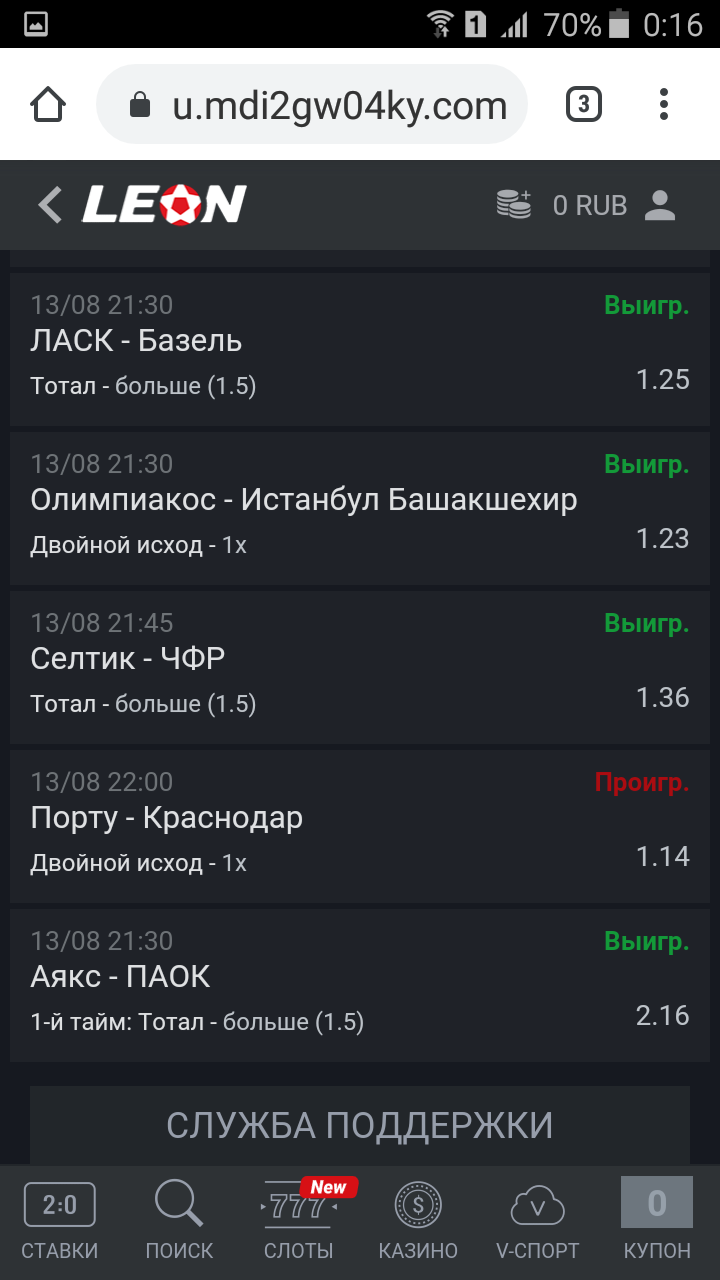720x1280 pixels.
Task: View the 3 open browser tabs
Action: click(x=584, y=105)
